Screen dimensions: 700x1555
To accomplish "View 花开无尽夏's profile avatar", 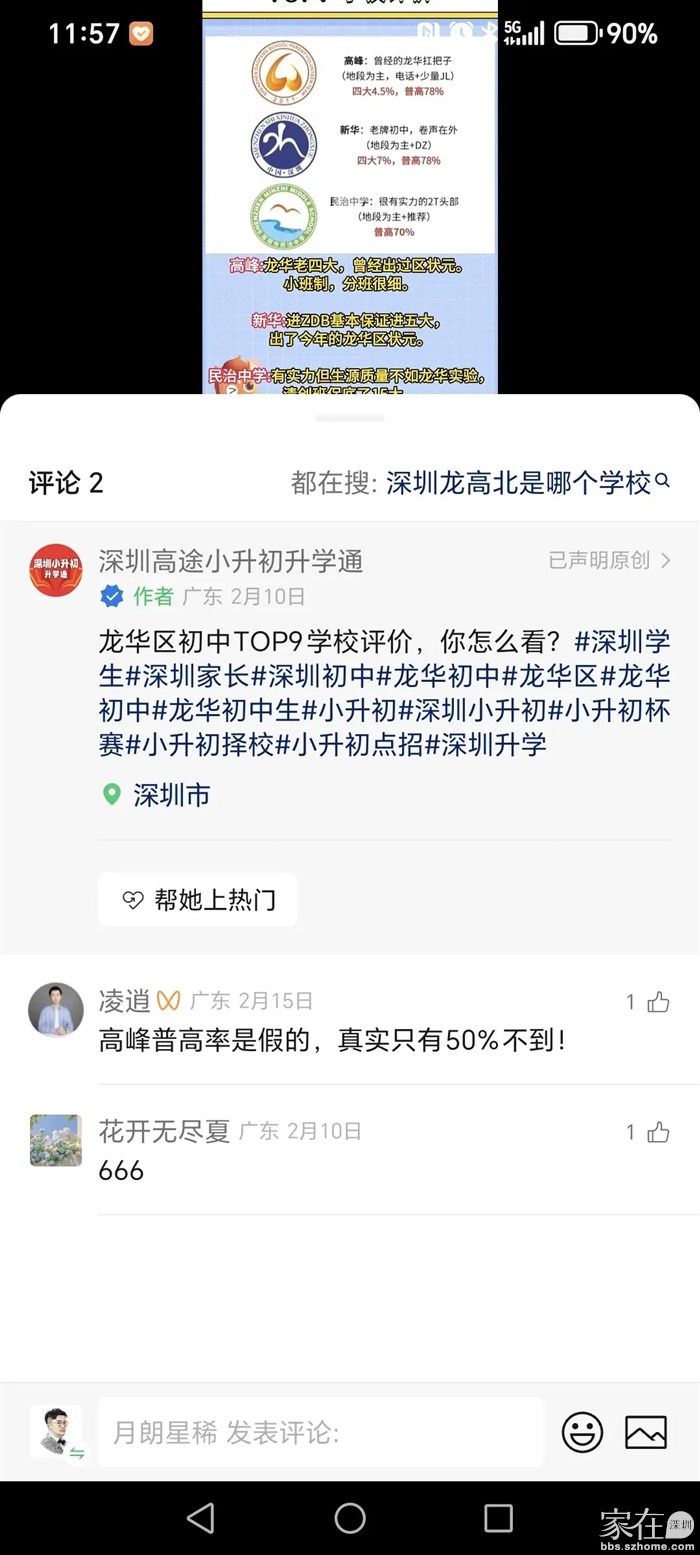I will (x=55, y=1139).
